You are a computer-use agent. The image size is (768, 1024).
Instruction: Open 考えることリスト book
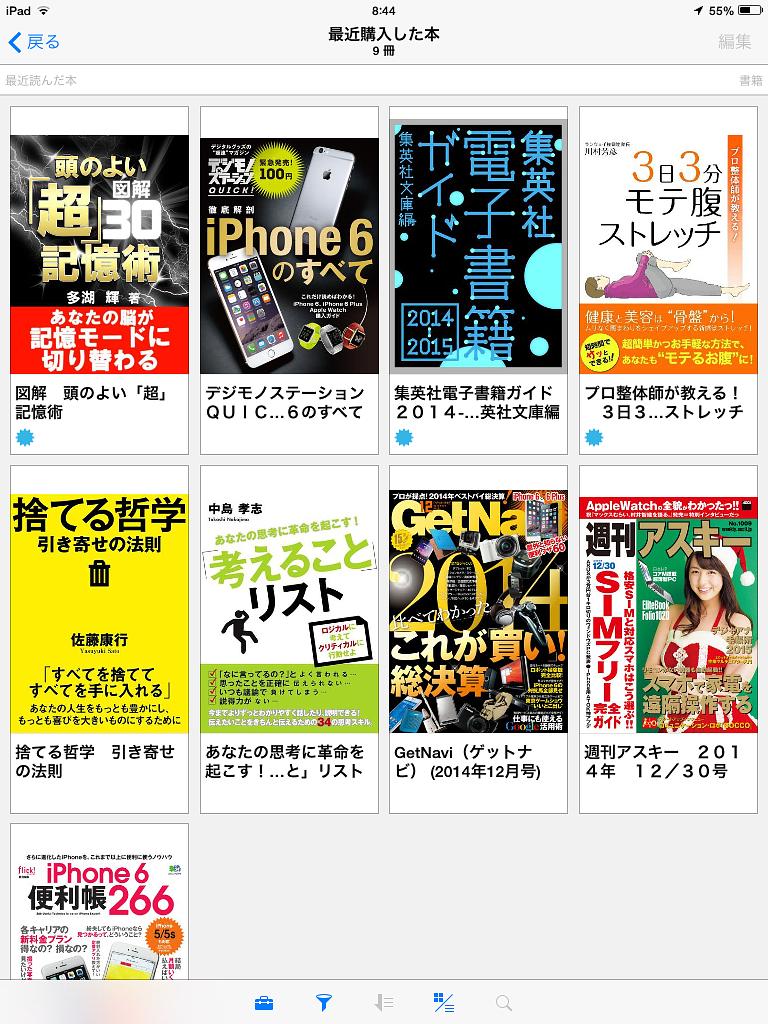pos(289,612)
